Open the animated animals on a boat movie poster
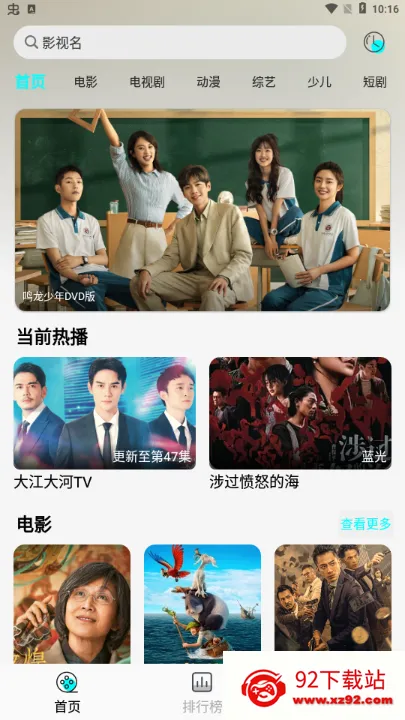This screenshot has height=720, width=405. (x=202, y=604)
